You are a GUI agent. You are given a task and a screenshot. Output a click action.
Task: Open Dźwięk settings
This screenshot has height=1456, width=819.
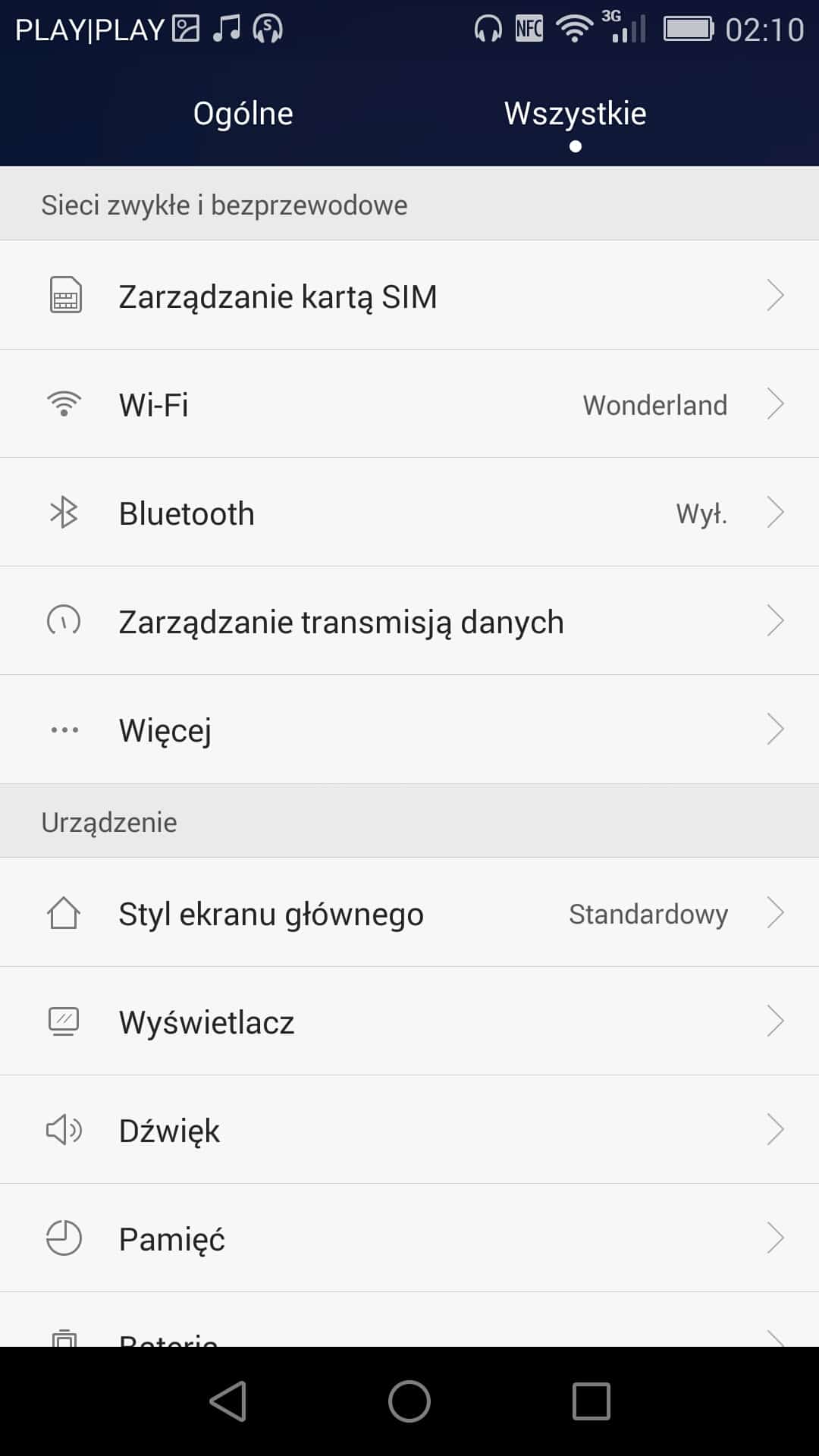click(x=409, y=1131)
